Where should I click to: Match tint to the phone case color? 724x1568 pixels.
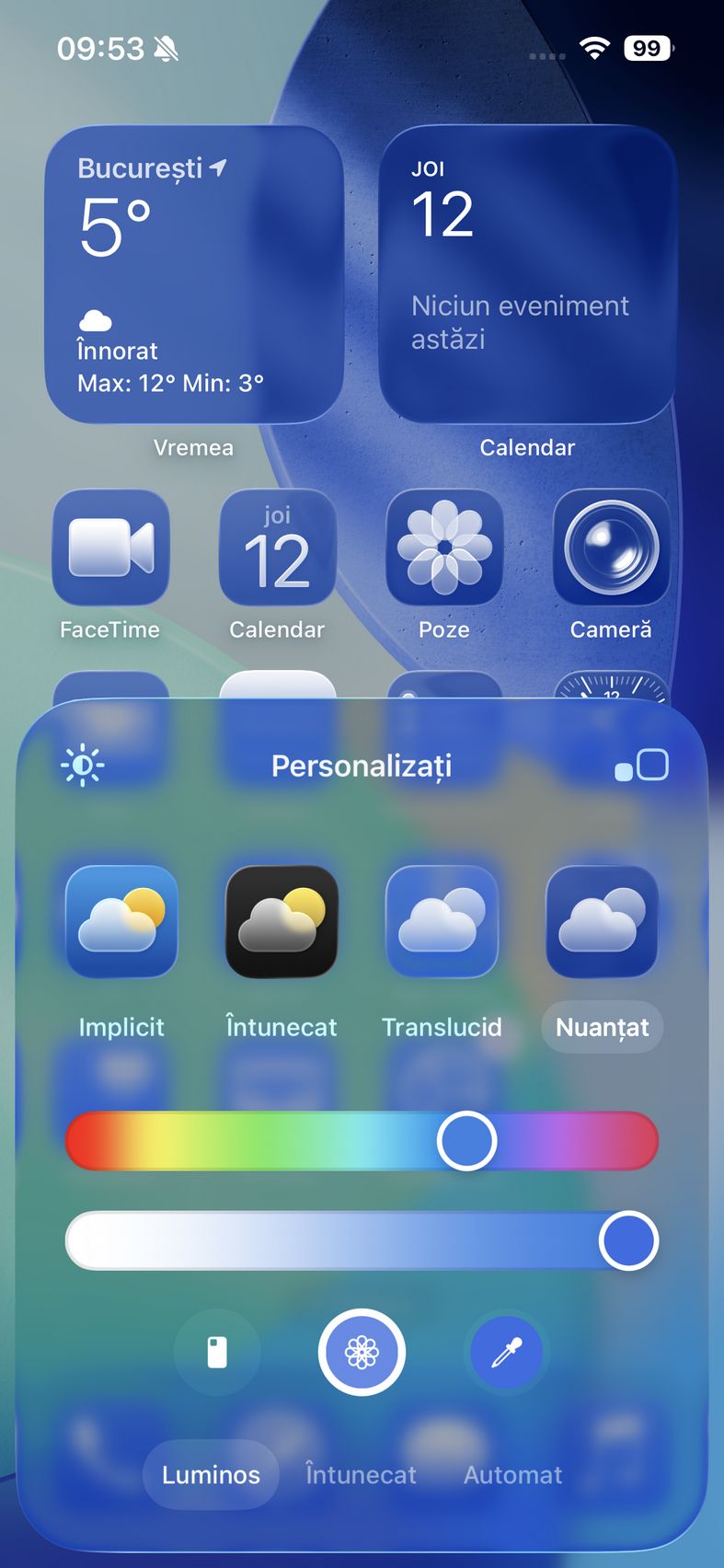[x=217, y=1353]
